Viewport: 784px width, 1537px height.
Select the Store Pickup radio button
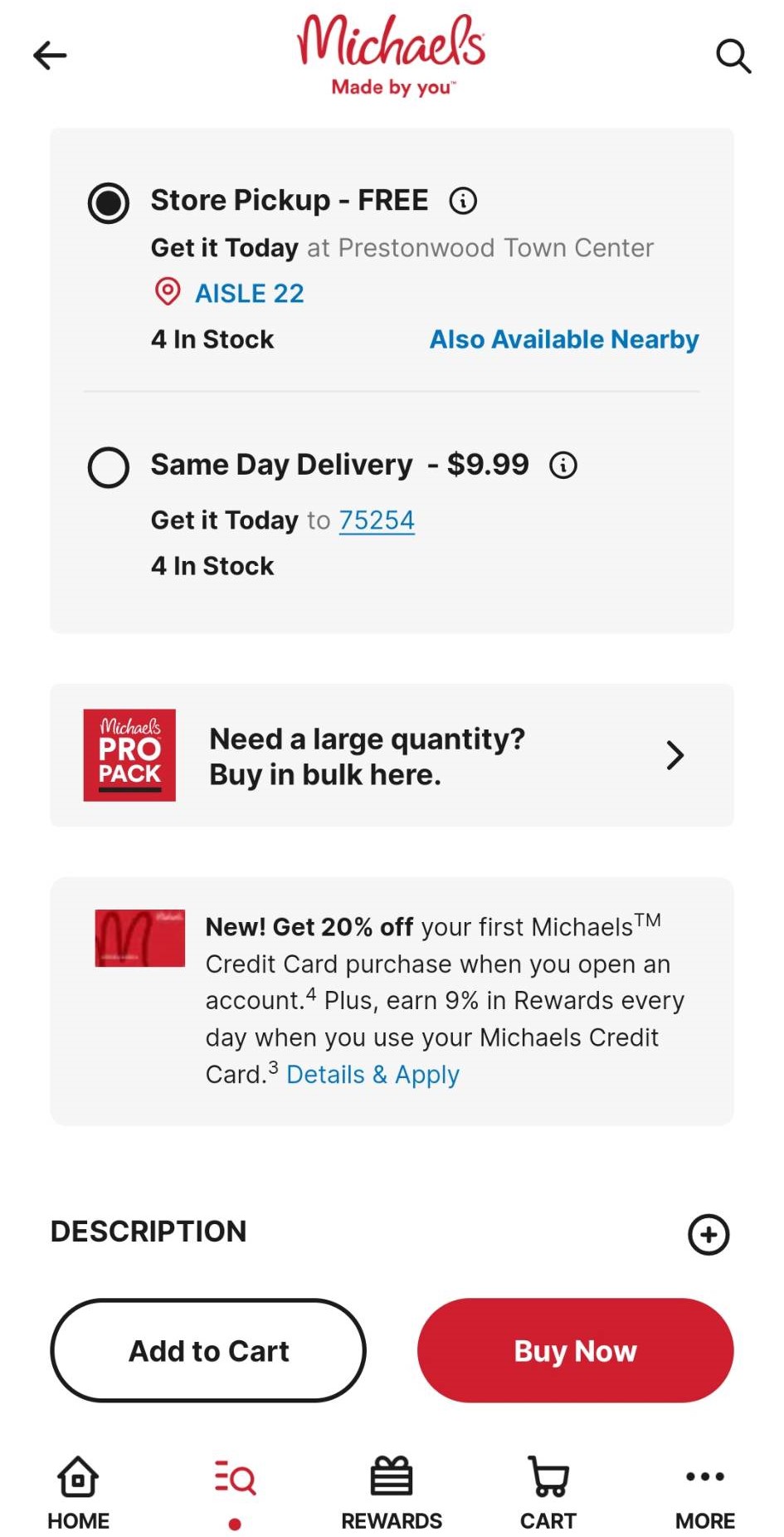(x=108, y=202)
